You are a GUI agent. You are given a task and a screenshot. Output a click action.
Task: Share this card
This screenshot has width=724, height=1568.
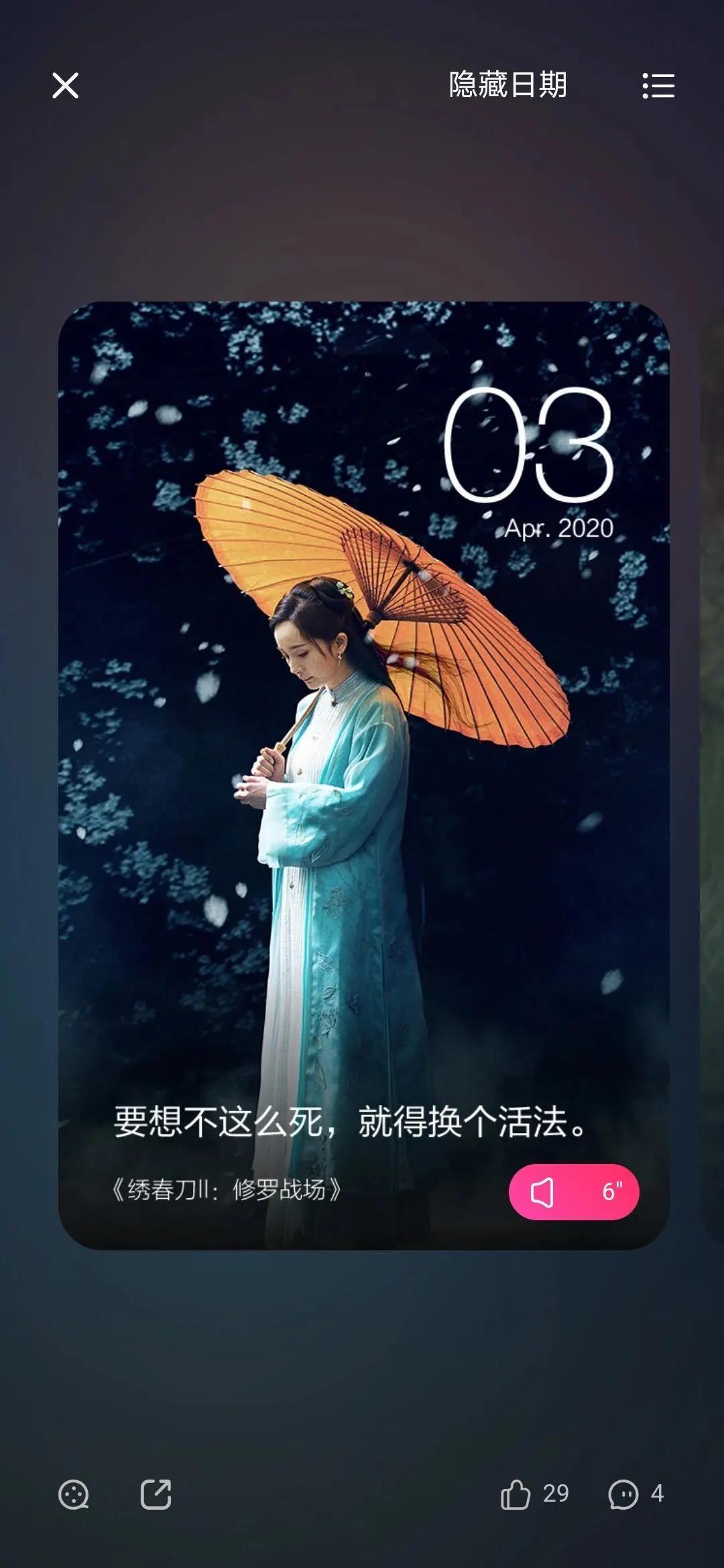tap(156, 1494)
